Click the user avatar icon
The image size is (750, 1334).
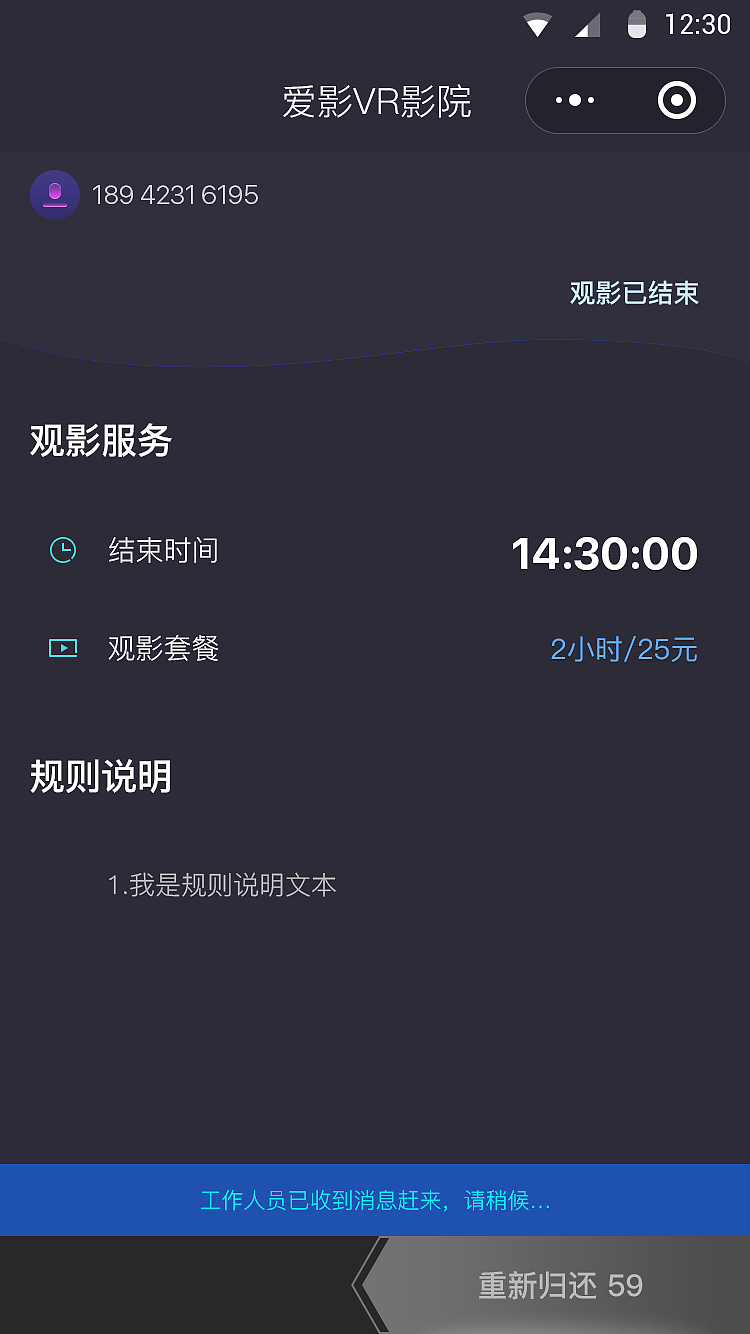(55, 195)
